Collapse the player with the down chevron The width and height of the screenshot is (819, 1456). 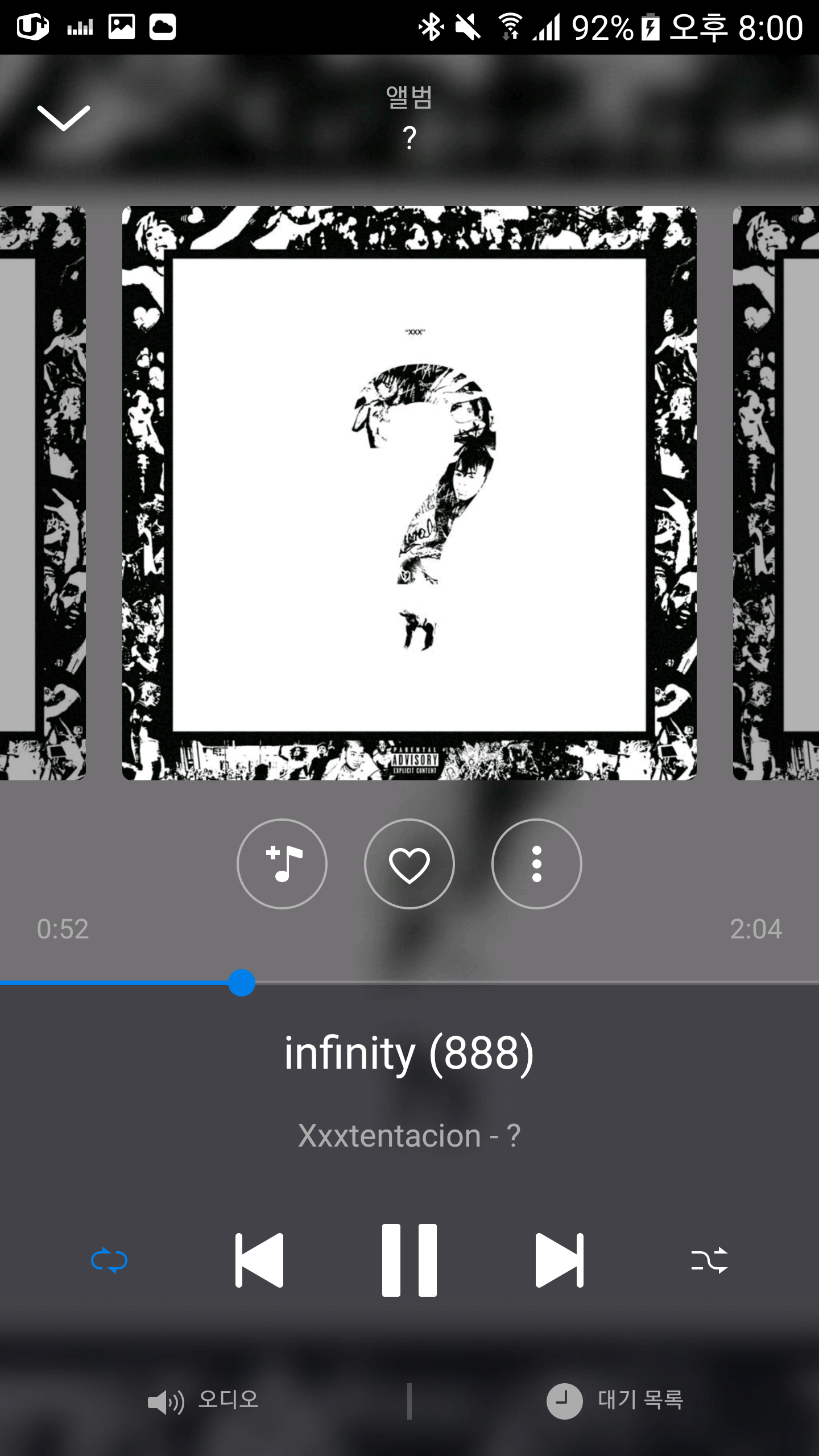pyautogui.click(x=63, y=118)
